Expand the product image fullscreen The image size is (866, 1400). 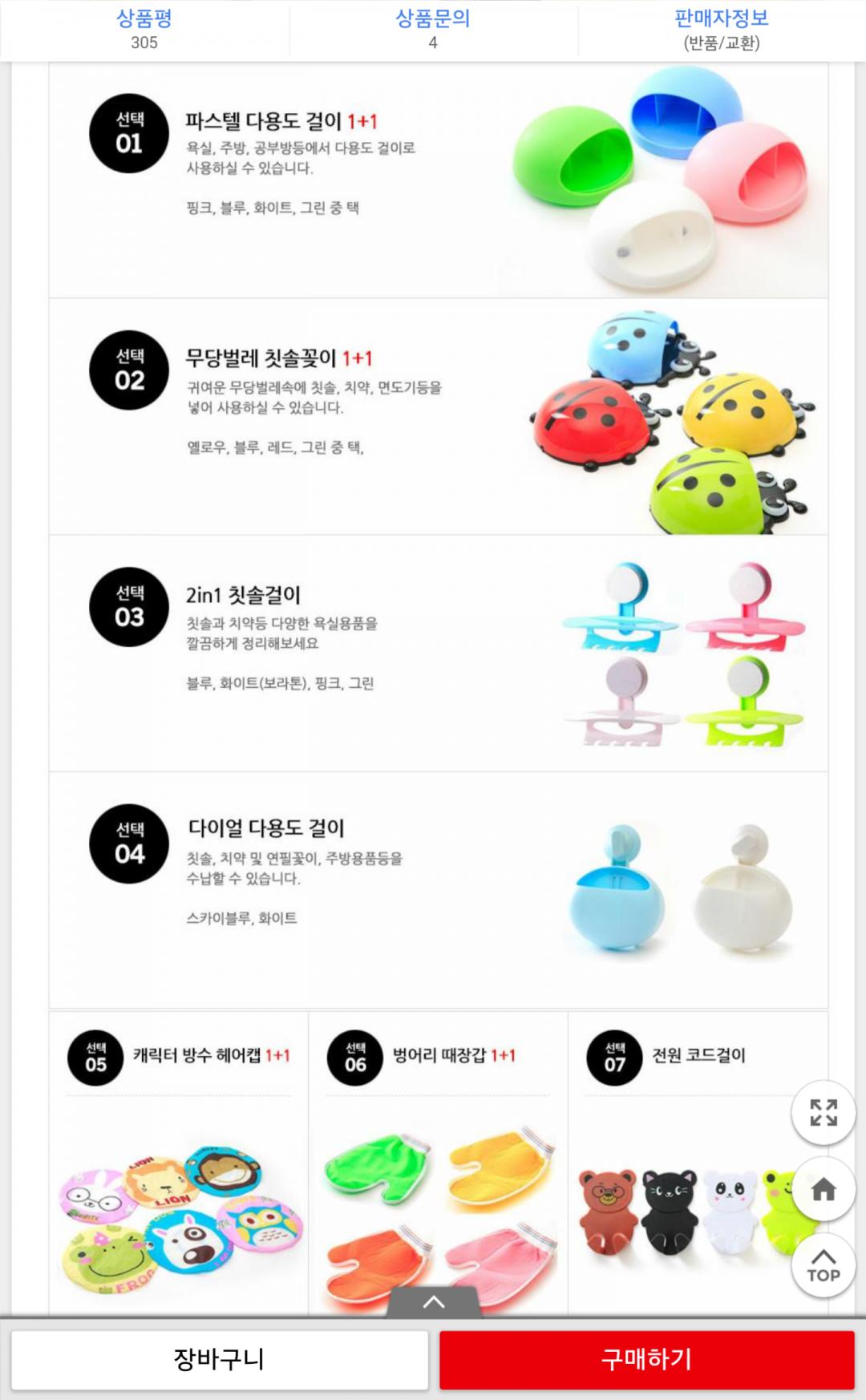pyautogui.click(x=824, y=1112)
